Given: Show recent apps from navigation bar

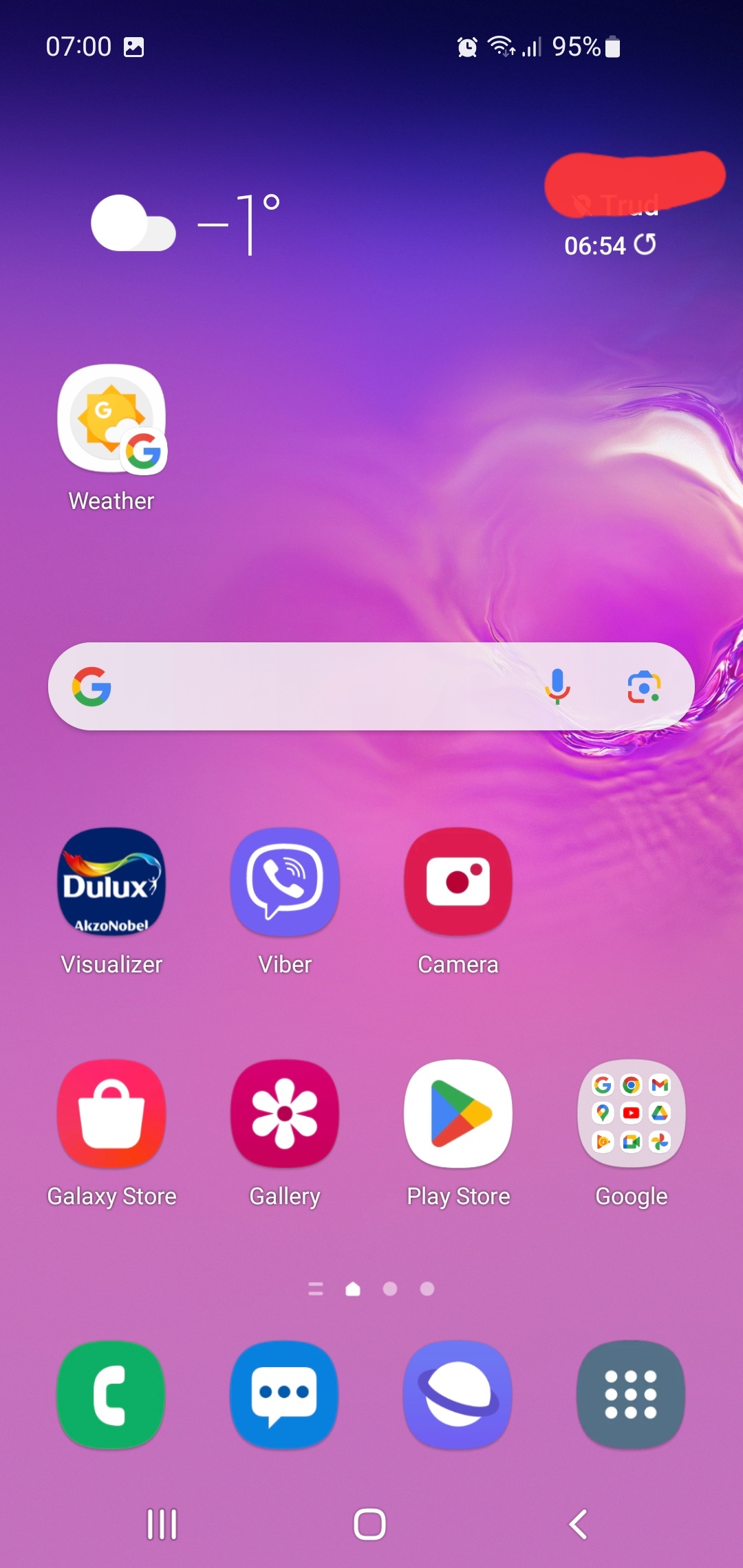Looking at the screenshot, I should click(x=162, y=1524).
